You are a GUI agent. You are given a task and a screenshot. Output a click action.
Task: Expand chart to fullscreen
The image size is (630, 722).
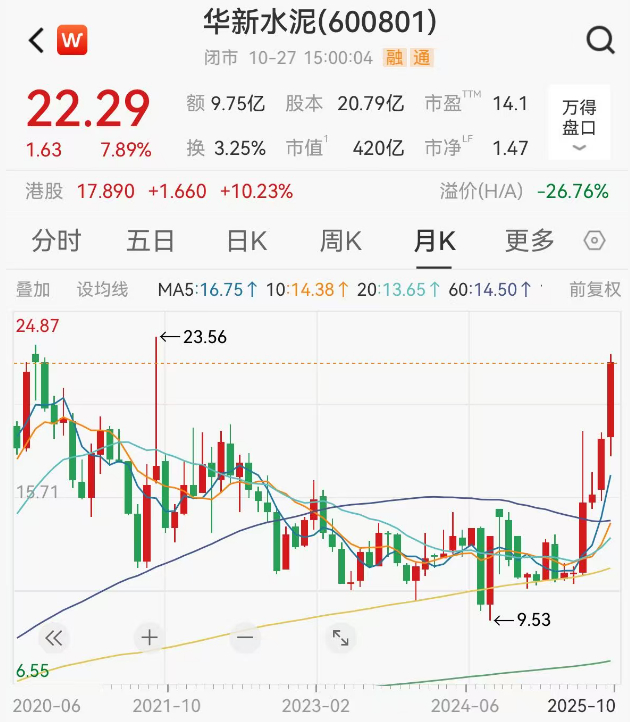340,637
